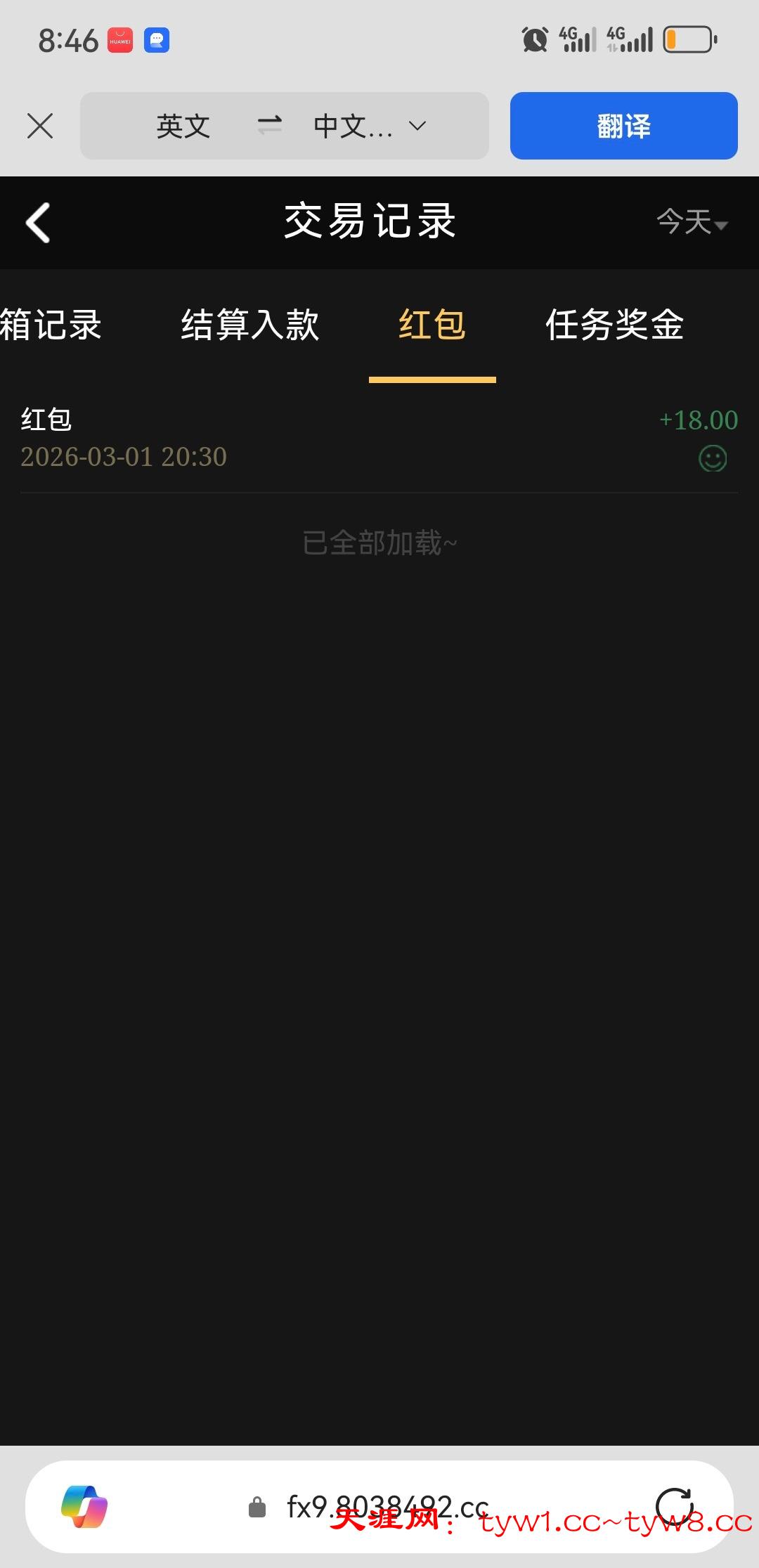This screenshot has width=759, height=1568.
Task: Switch to the 箱记录 tab
Action: tap(51, 325)
